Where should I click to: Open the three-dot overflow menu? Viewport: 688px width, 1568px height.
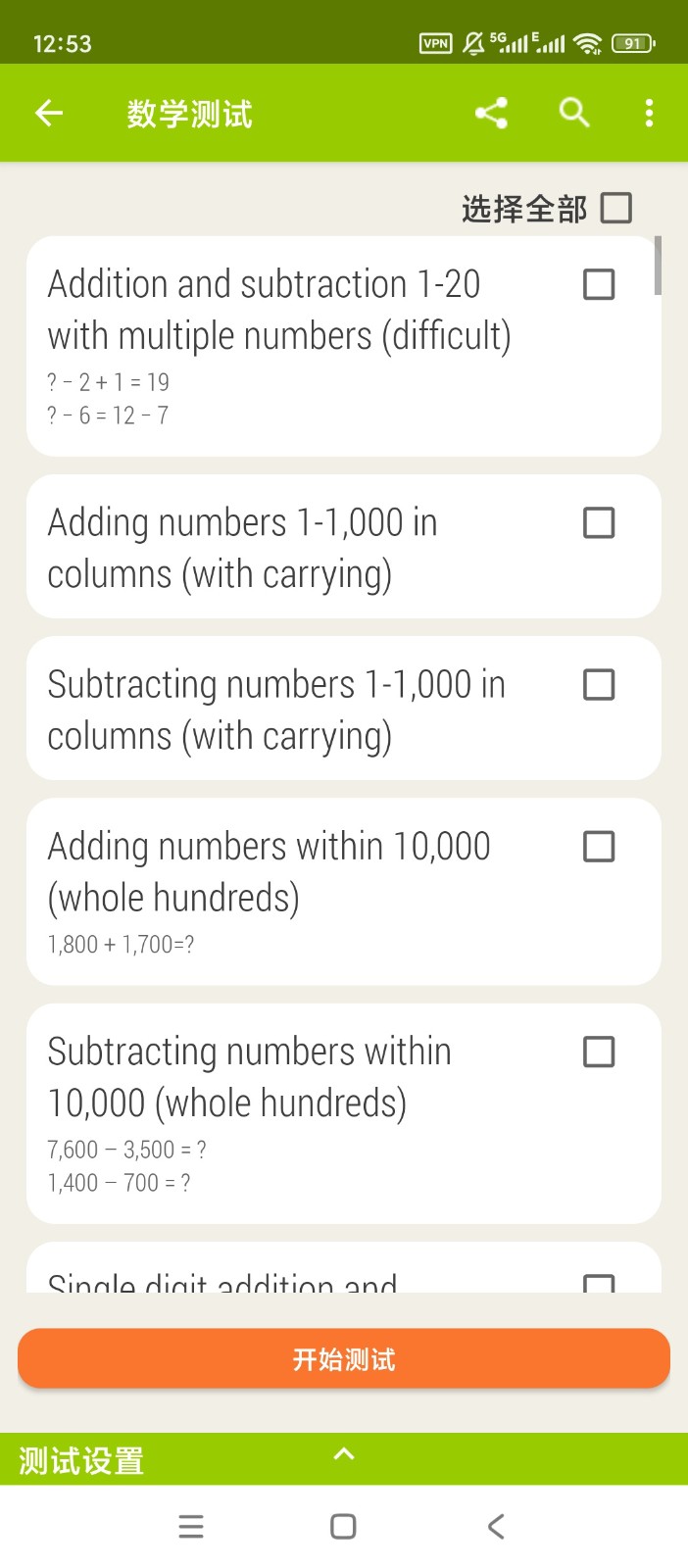click(649, 114)
